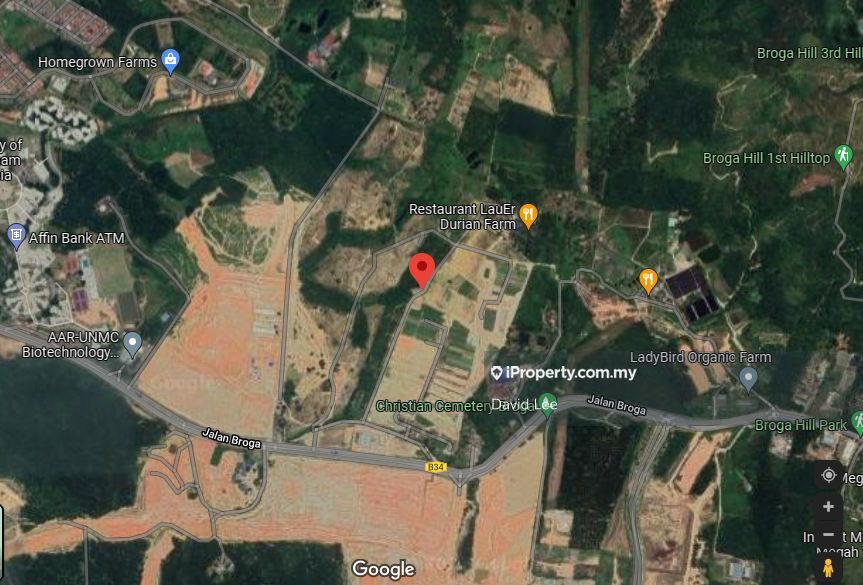This screenshot has height=585, width=863.
Task: Center map on my location
Action: [x=828, y=474]
